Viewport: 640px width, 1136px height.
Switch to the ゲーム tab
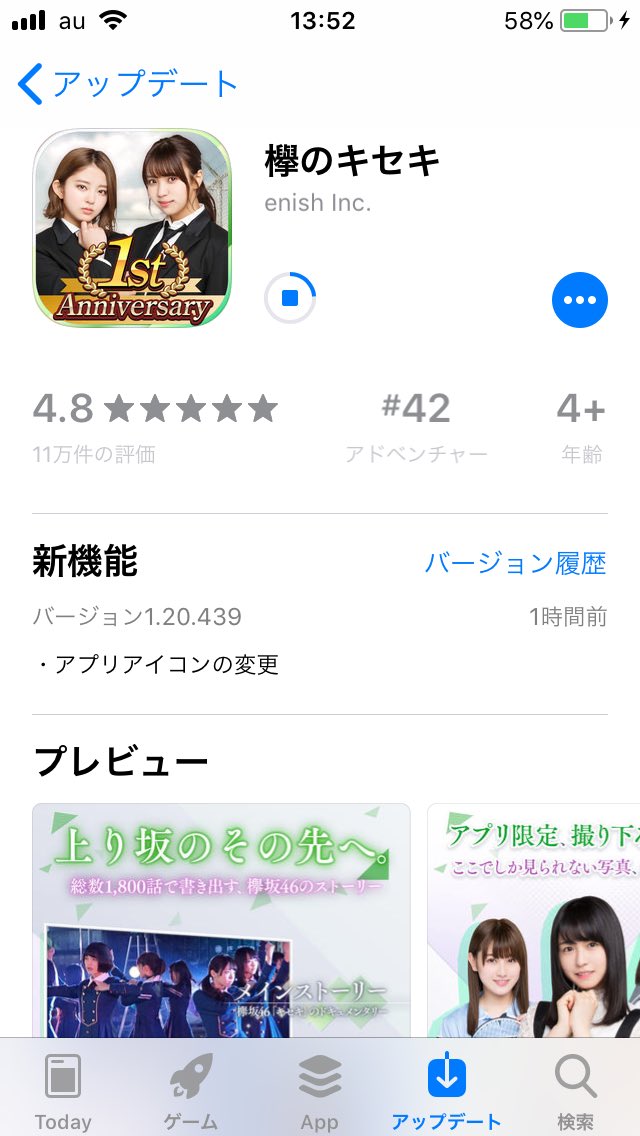pyautogui.click(x=191, y=1090)
